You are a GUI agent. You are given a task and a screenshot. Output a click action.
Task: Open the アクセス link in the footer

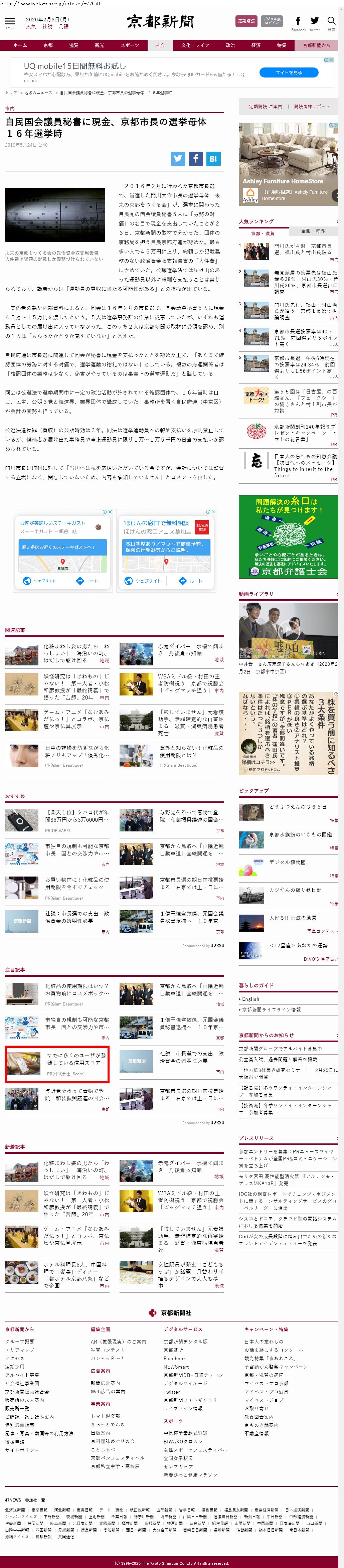coord(15,1358)
